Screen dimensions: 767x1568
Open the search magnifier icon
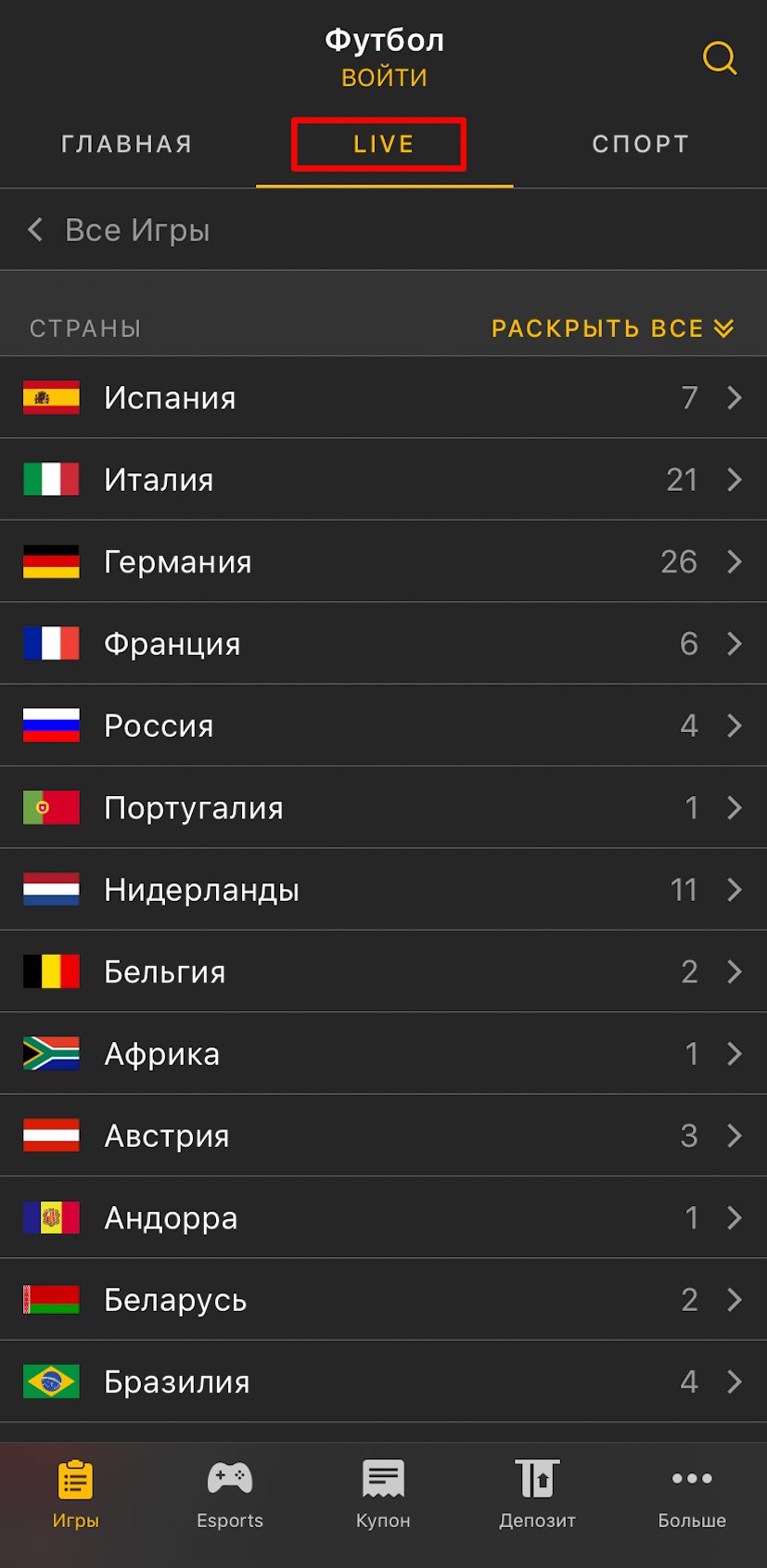719,58
